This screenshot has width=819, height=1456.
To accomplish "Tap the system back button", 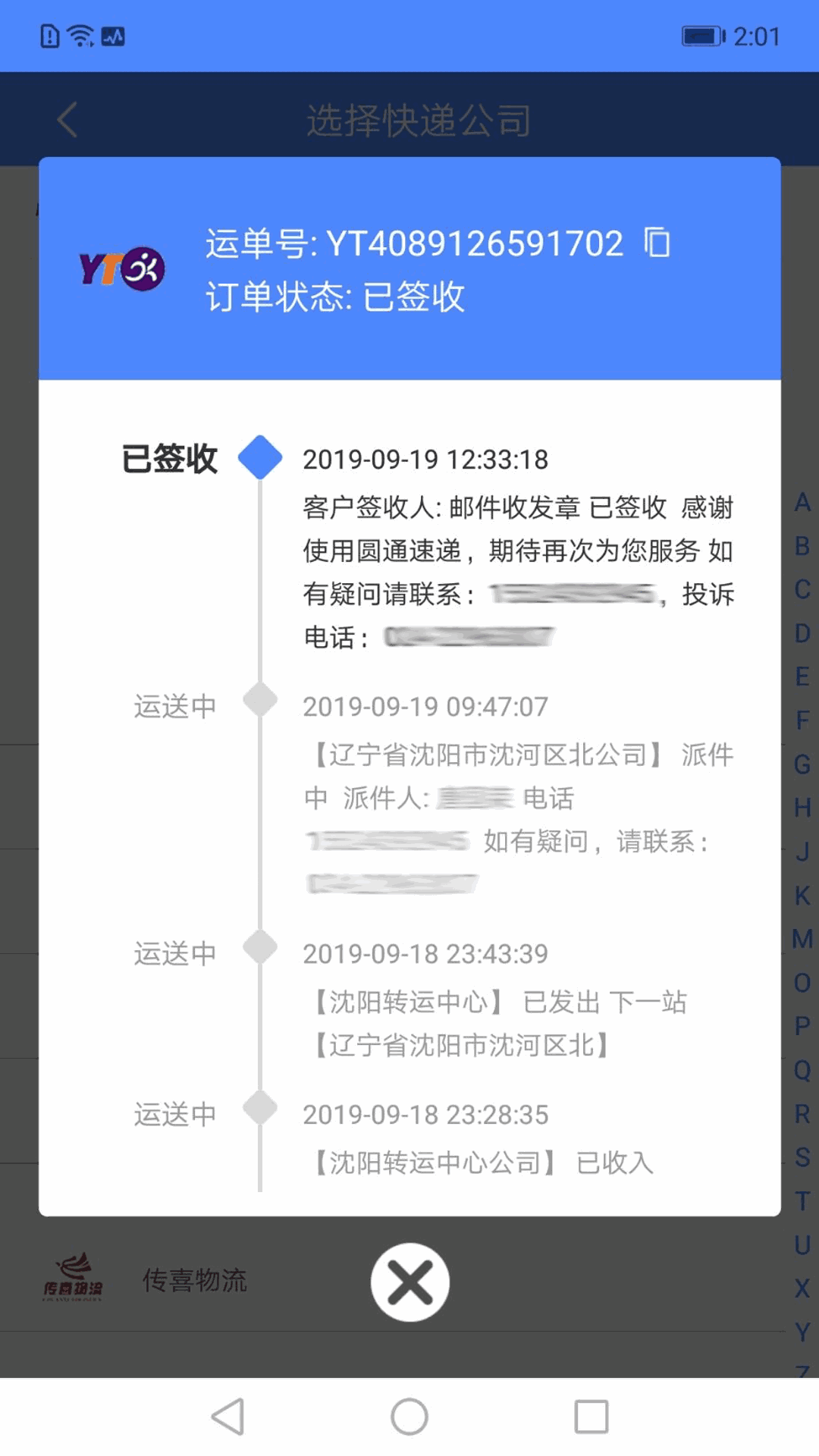I will [x=227, y=1416].
